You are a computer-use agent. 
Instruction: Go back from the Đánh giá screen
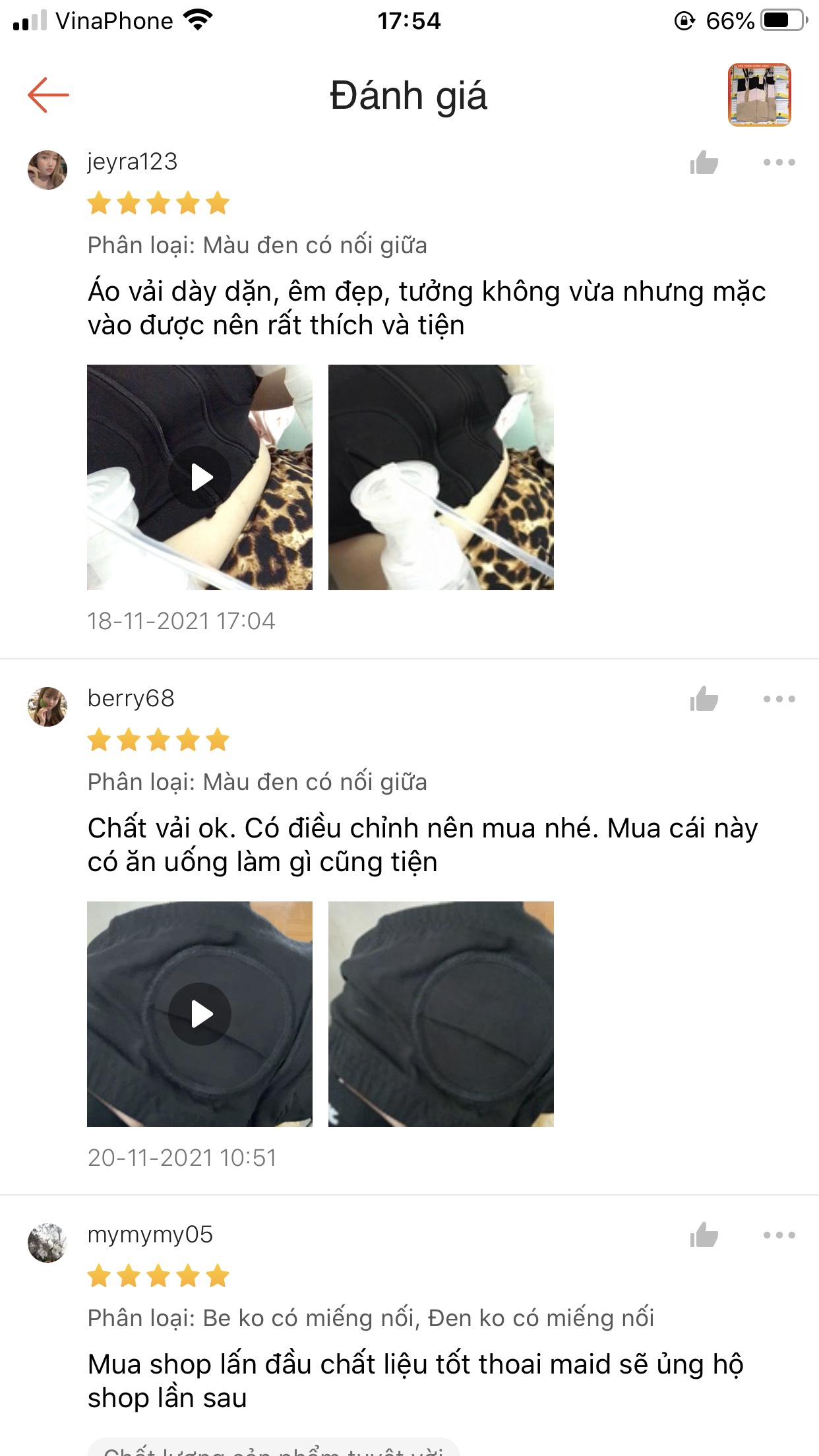point(48,95)
